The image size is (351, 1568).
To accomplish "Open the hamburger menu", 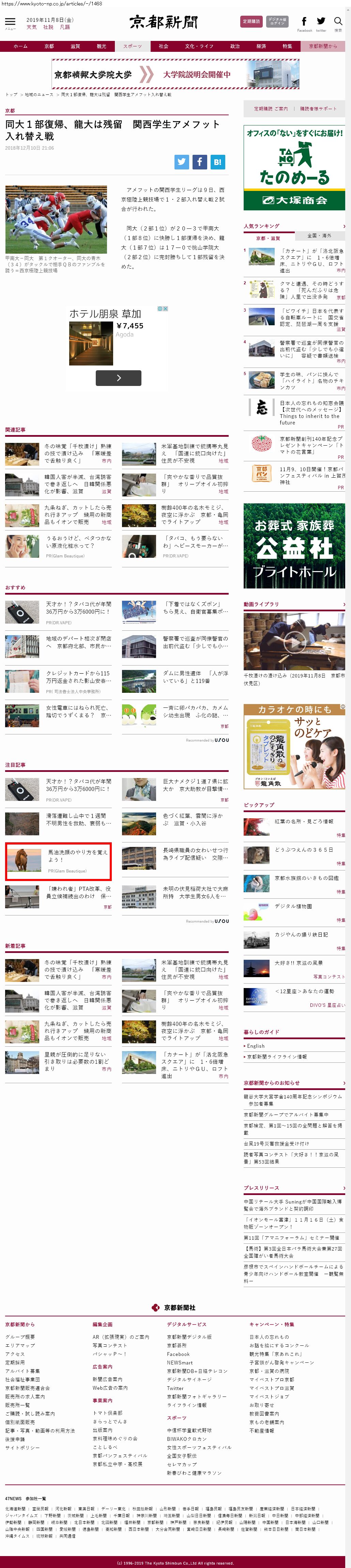I will (x=10, y=23).
